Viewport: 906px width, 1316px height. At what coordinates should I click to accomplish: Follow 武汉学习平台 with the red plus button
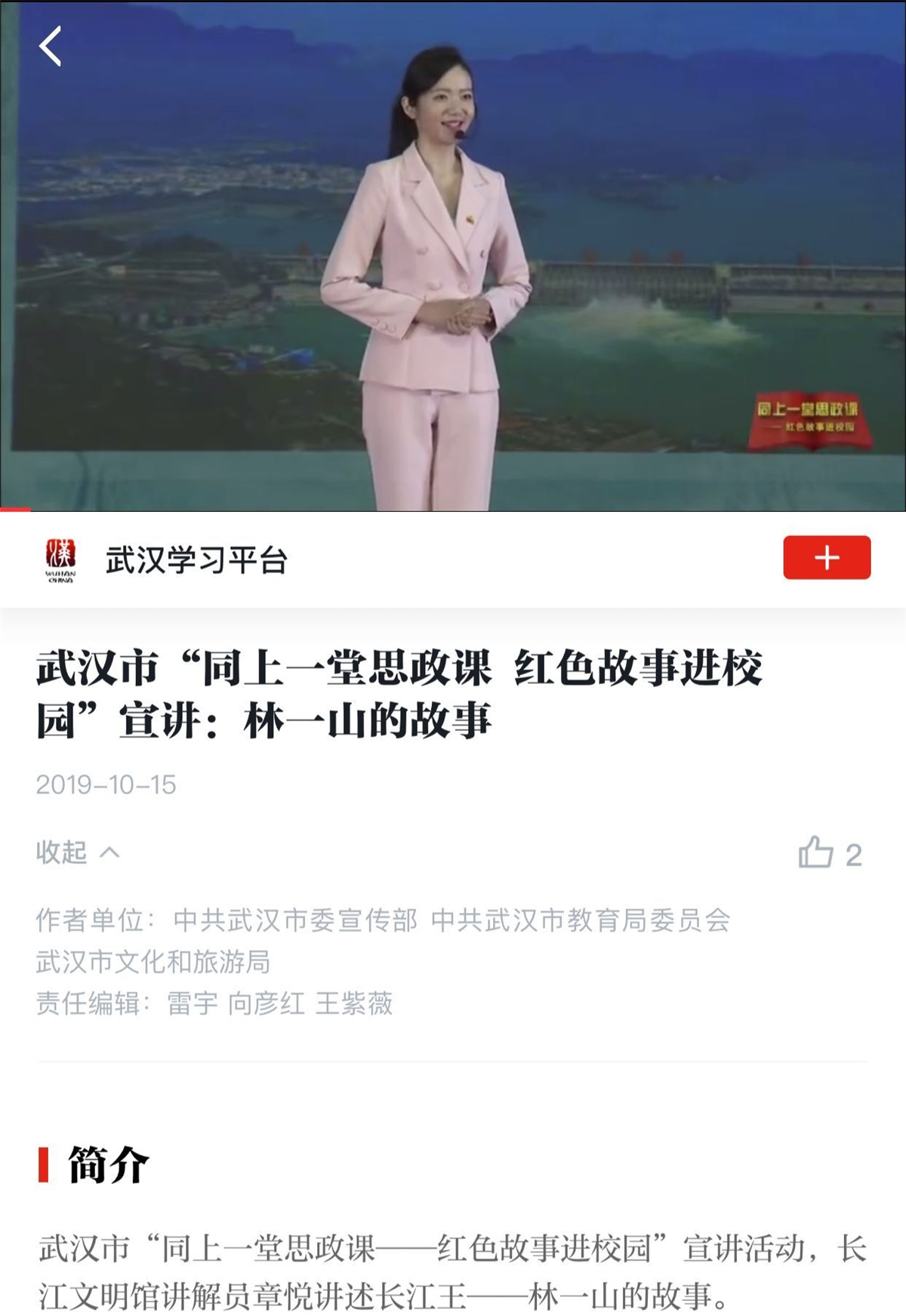[827, 558]
